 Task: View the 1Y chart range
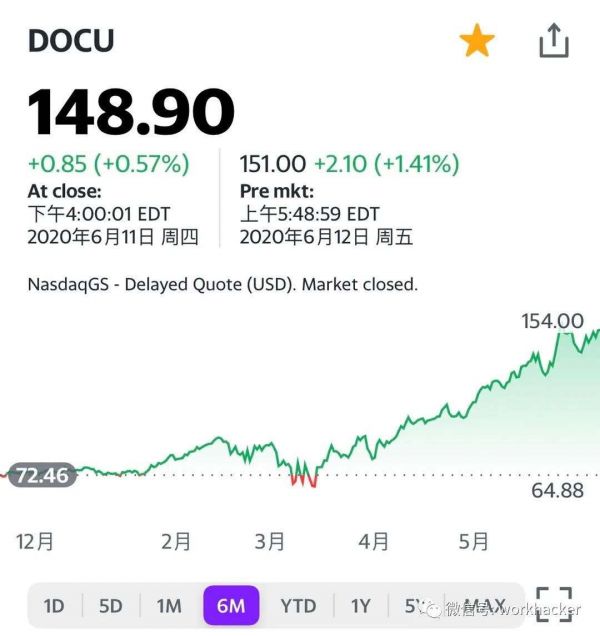[361, 606]
